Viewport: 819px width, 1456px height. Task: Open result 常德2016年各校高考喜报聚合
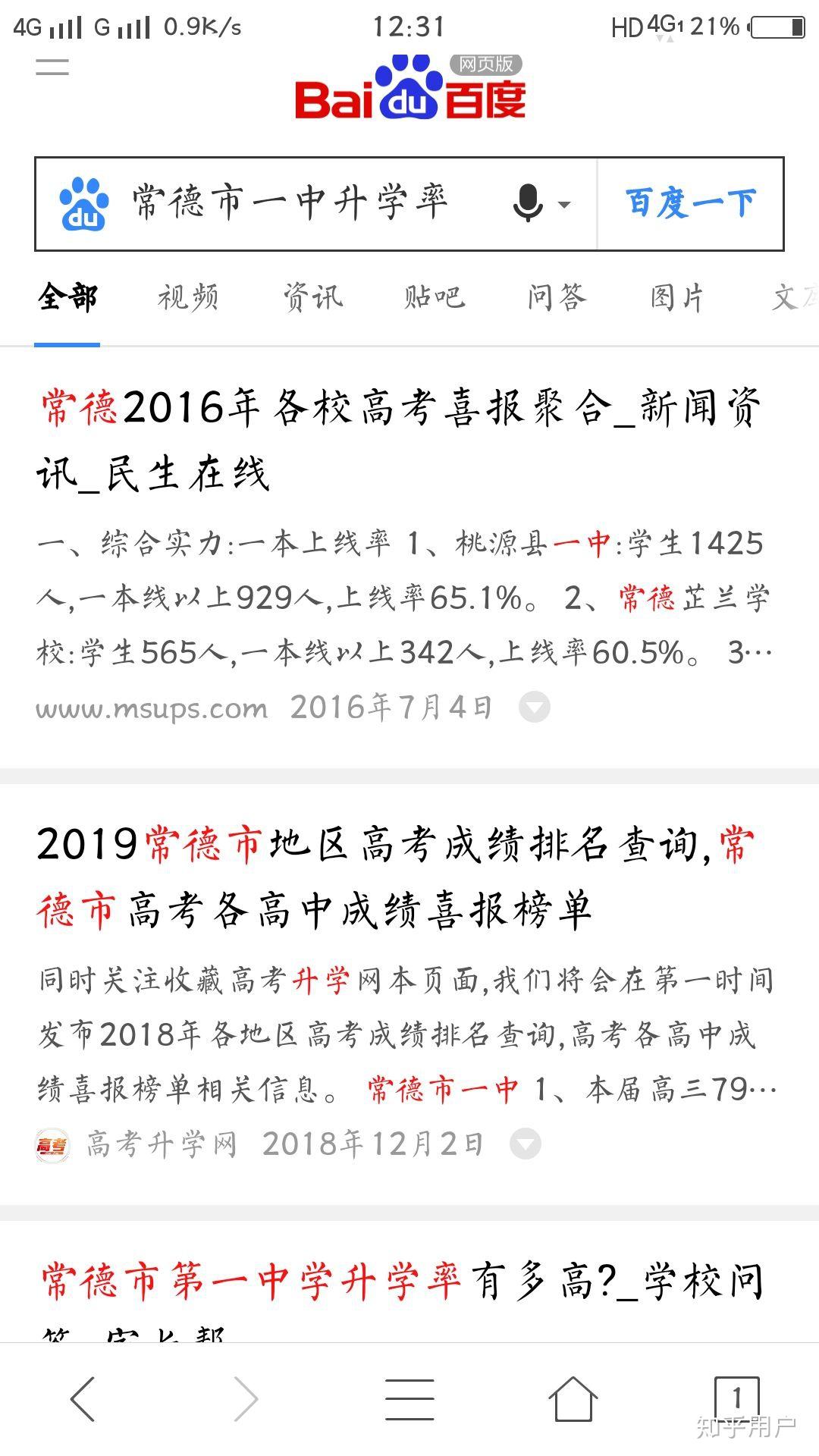(399, 441)
